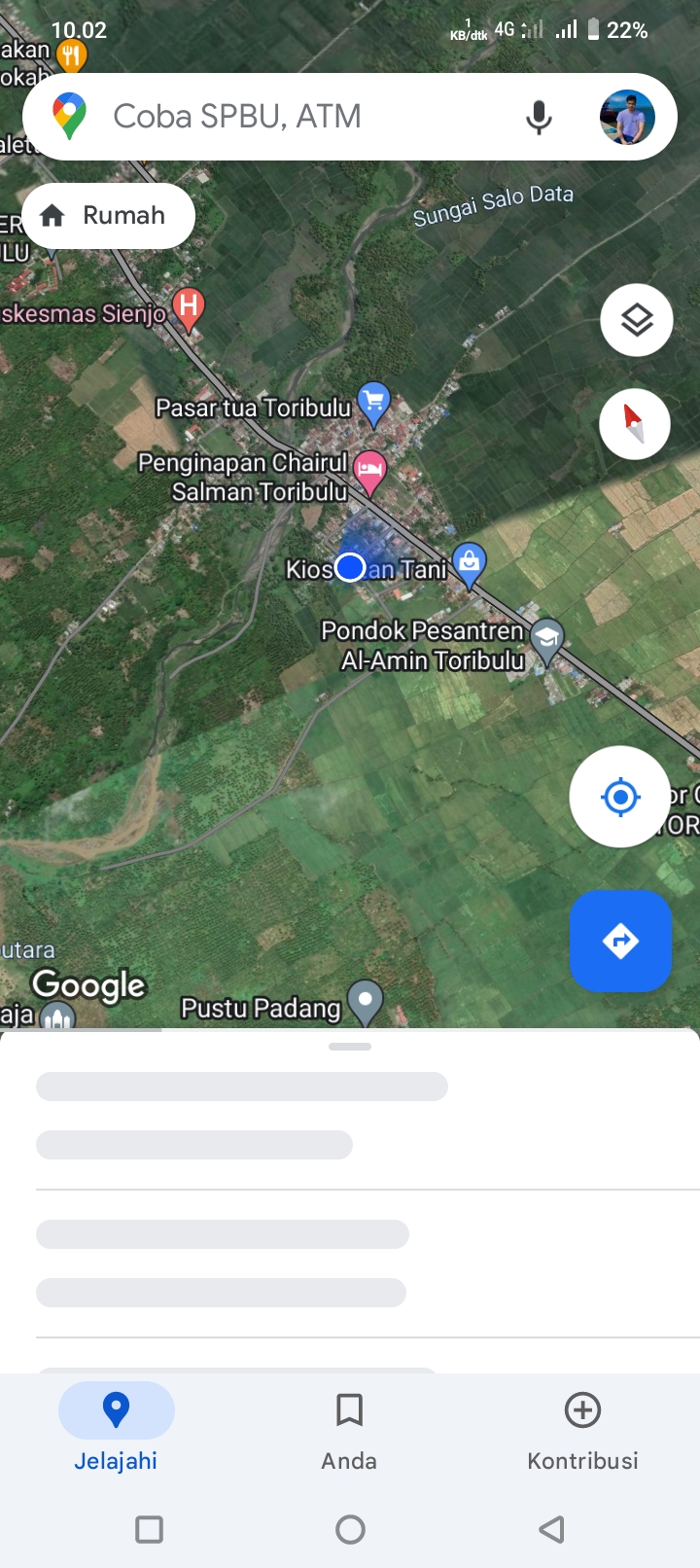700x1568 pixels.
Task: Select the Rumah shortcut chip
Action: pos(108,215)
